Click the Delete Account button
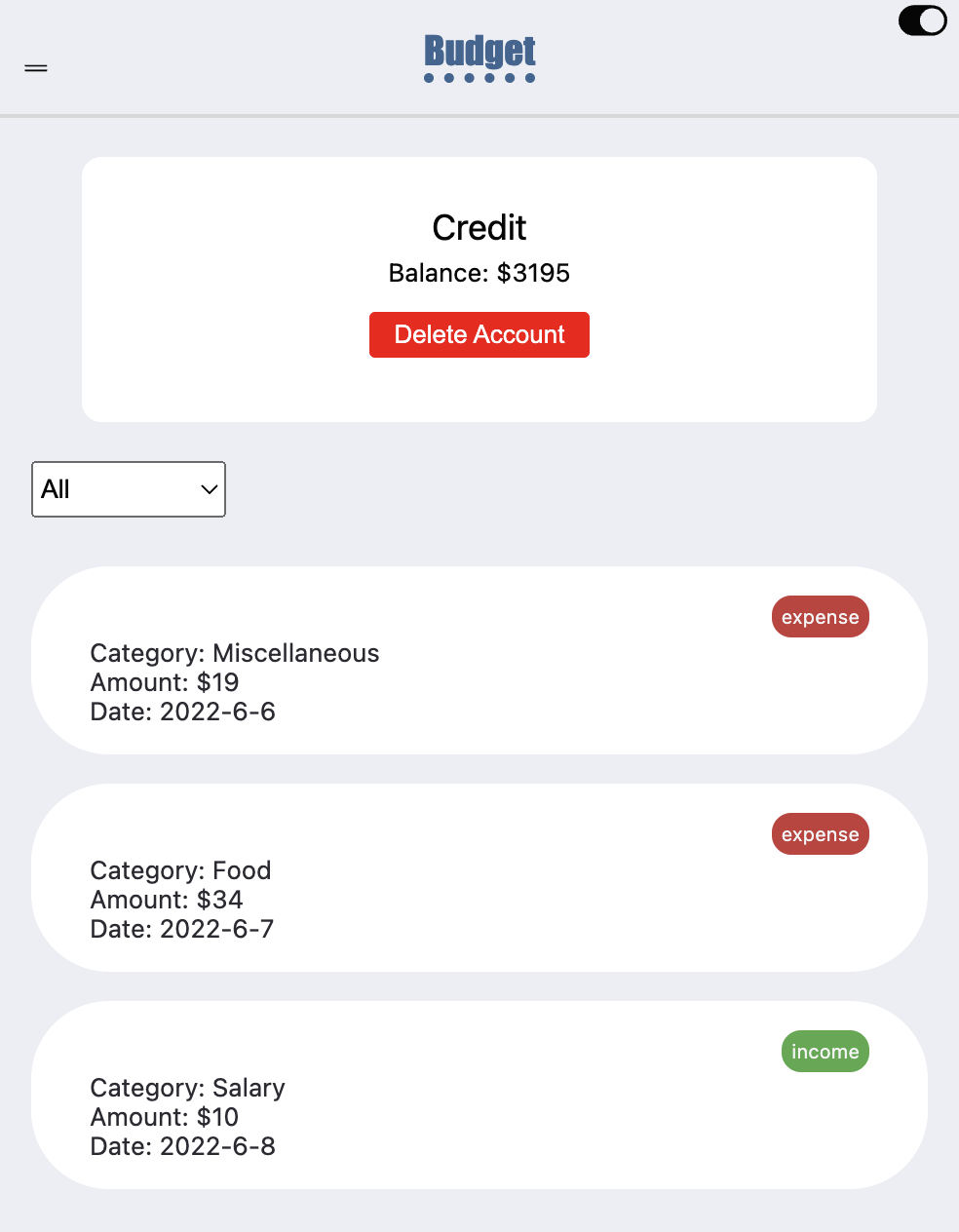Image resolution: width=959 pixels, height=1232 pixels. 479,334
